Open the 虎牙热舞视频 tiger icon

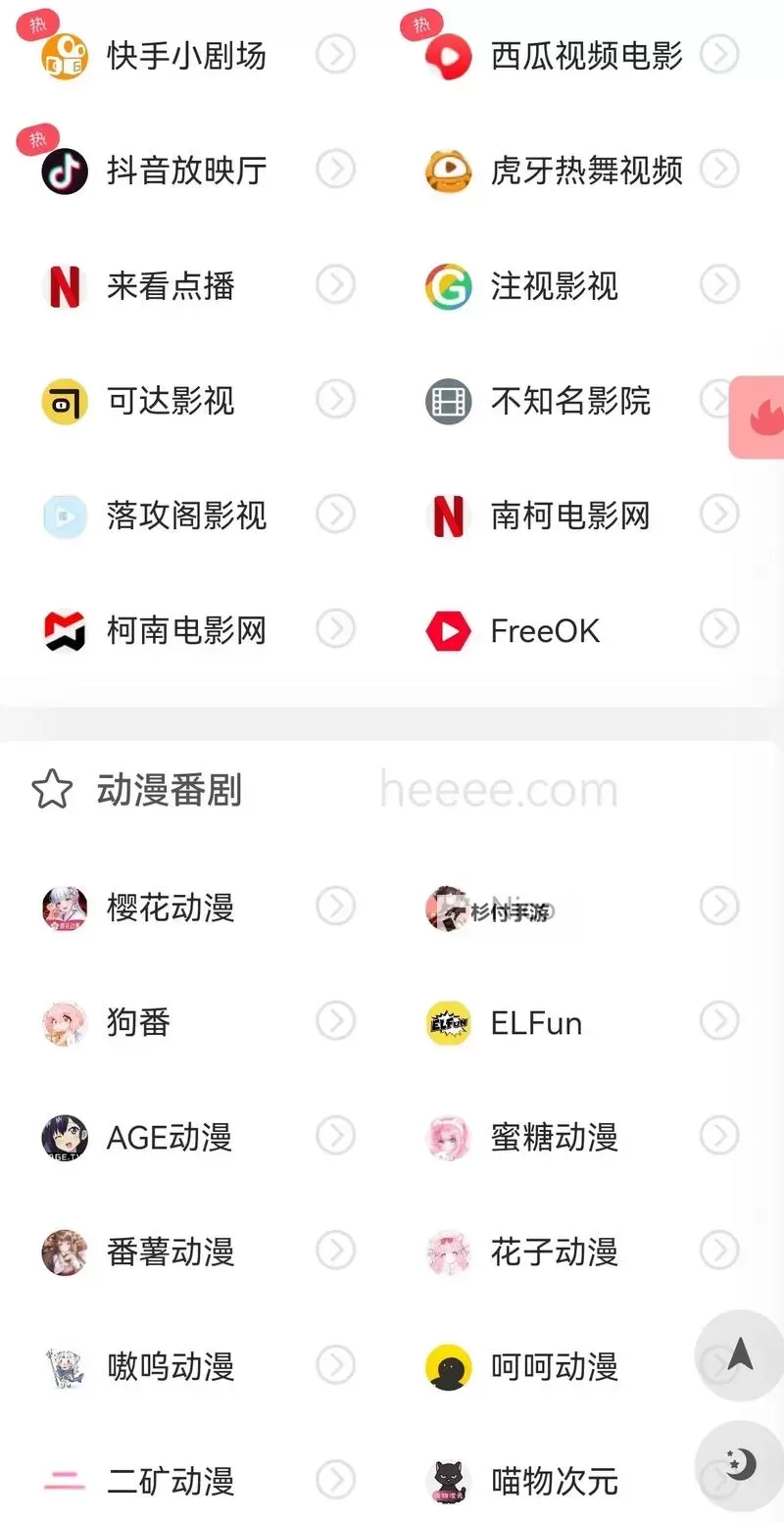447,170
